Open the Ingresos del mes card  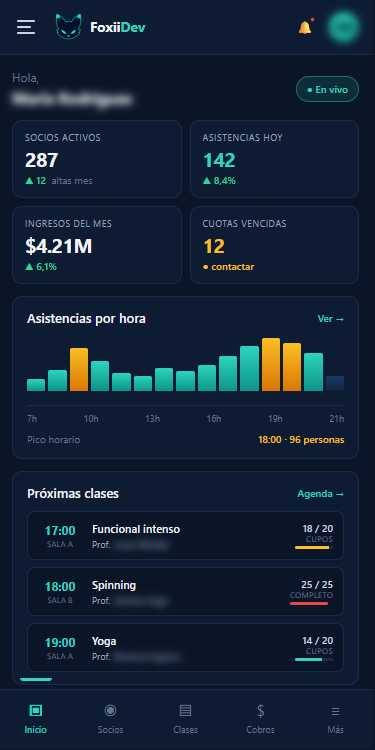[x=97, y=245]
